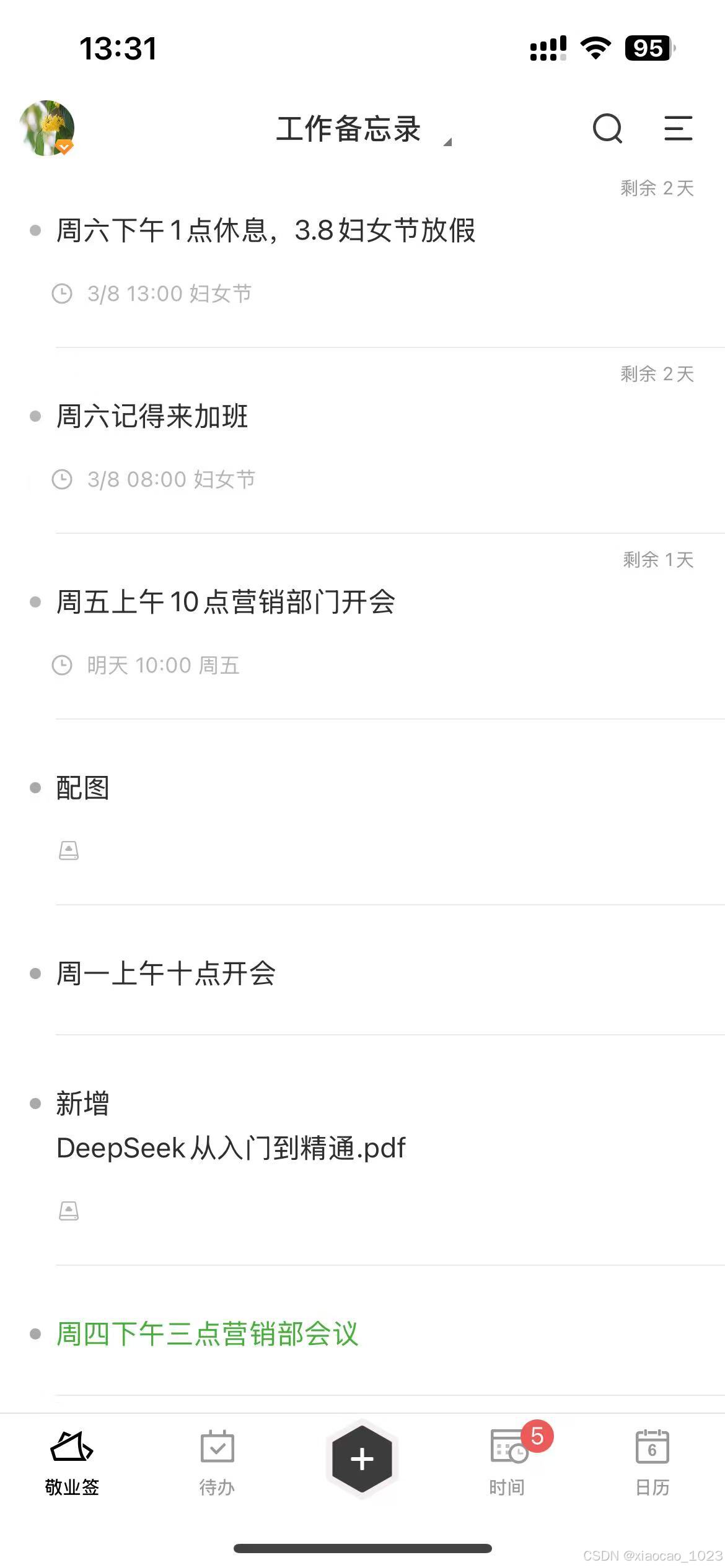Switch to the 待办 tab
This screenshot has width=725, height=1568.
pyautogui.click(x=217, y=1463)
